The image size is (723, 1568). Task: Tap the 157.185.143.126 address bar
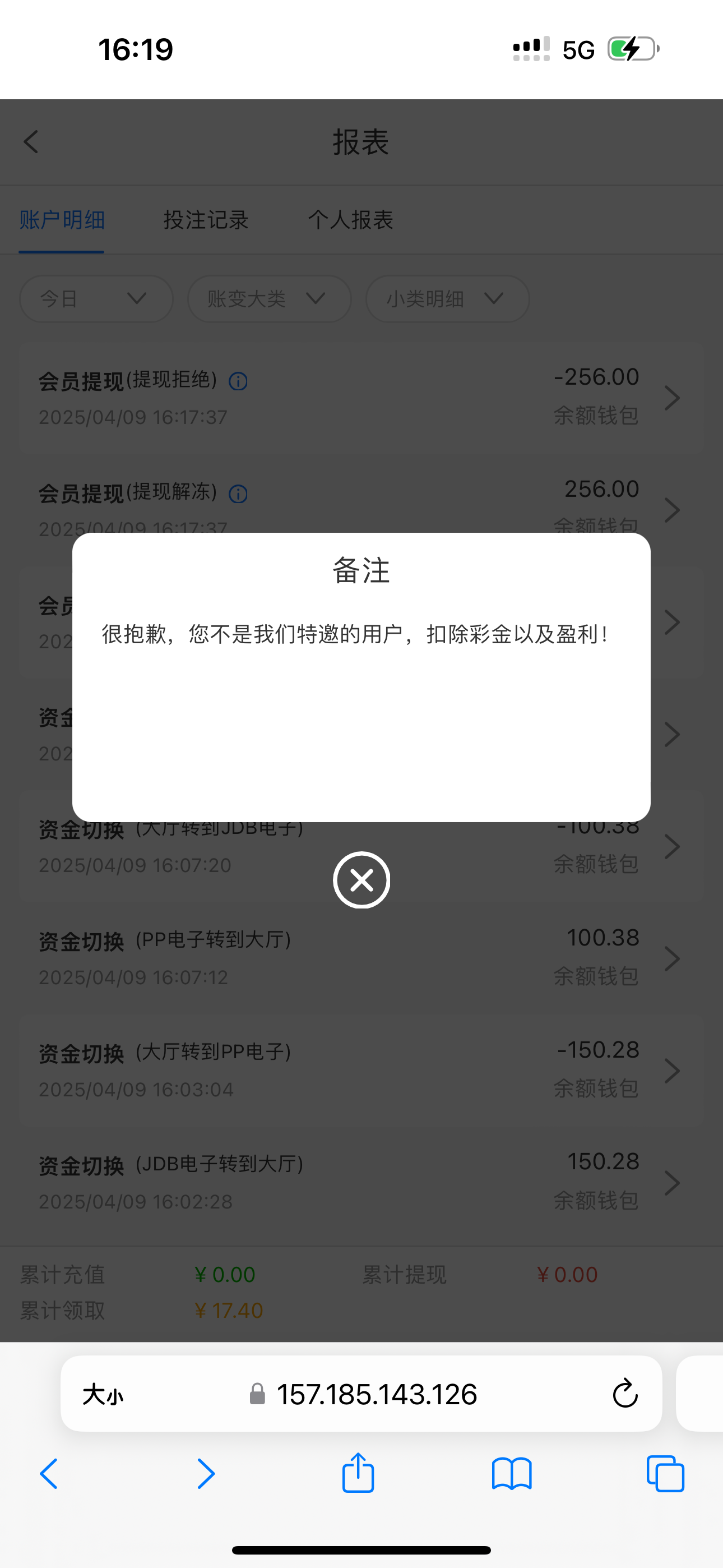pyautogui.click(x=376, y=1394)
